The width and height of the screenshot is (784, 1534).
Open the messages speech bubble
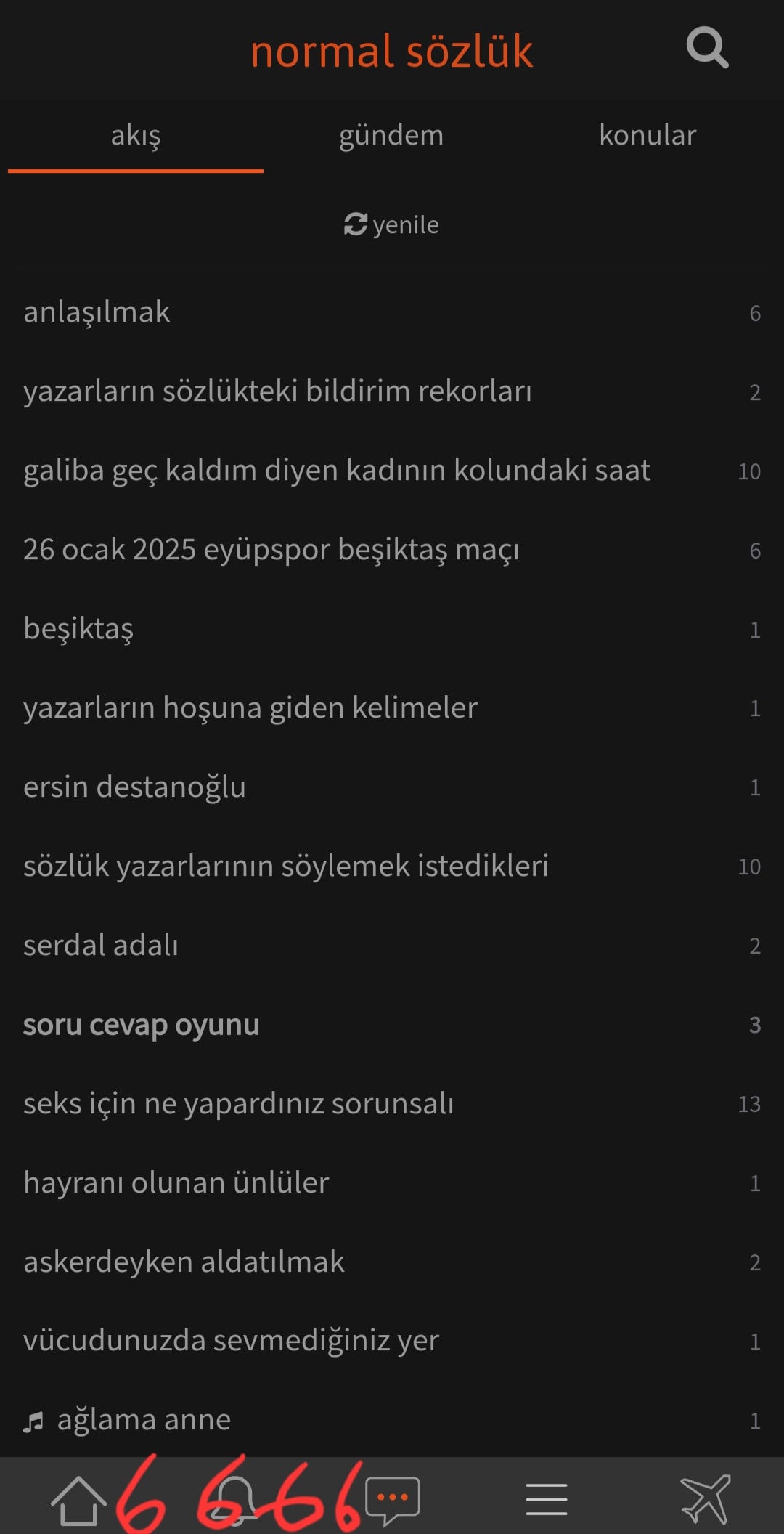(x=393, y=1499)
